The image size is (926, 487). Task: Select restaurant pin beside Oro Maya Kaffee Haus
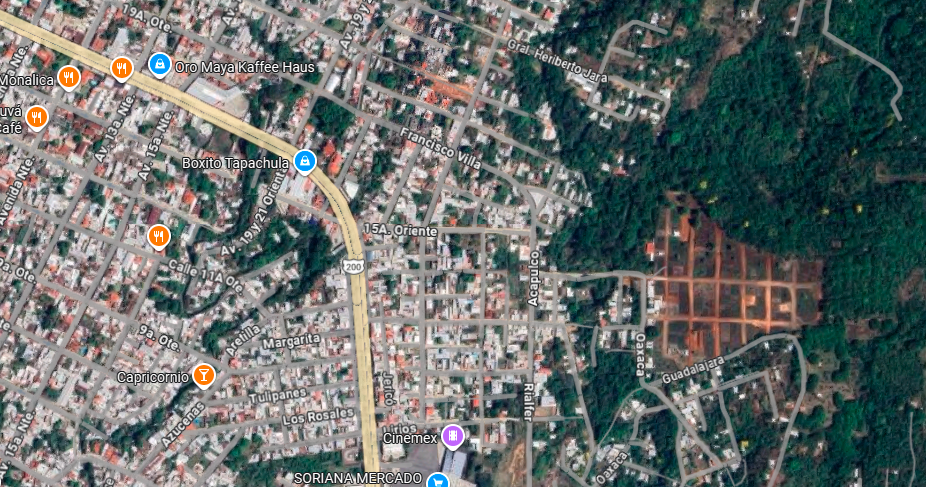pos(121,68)
